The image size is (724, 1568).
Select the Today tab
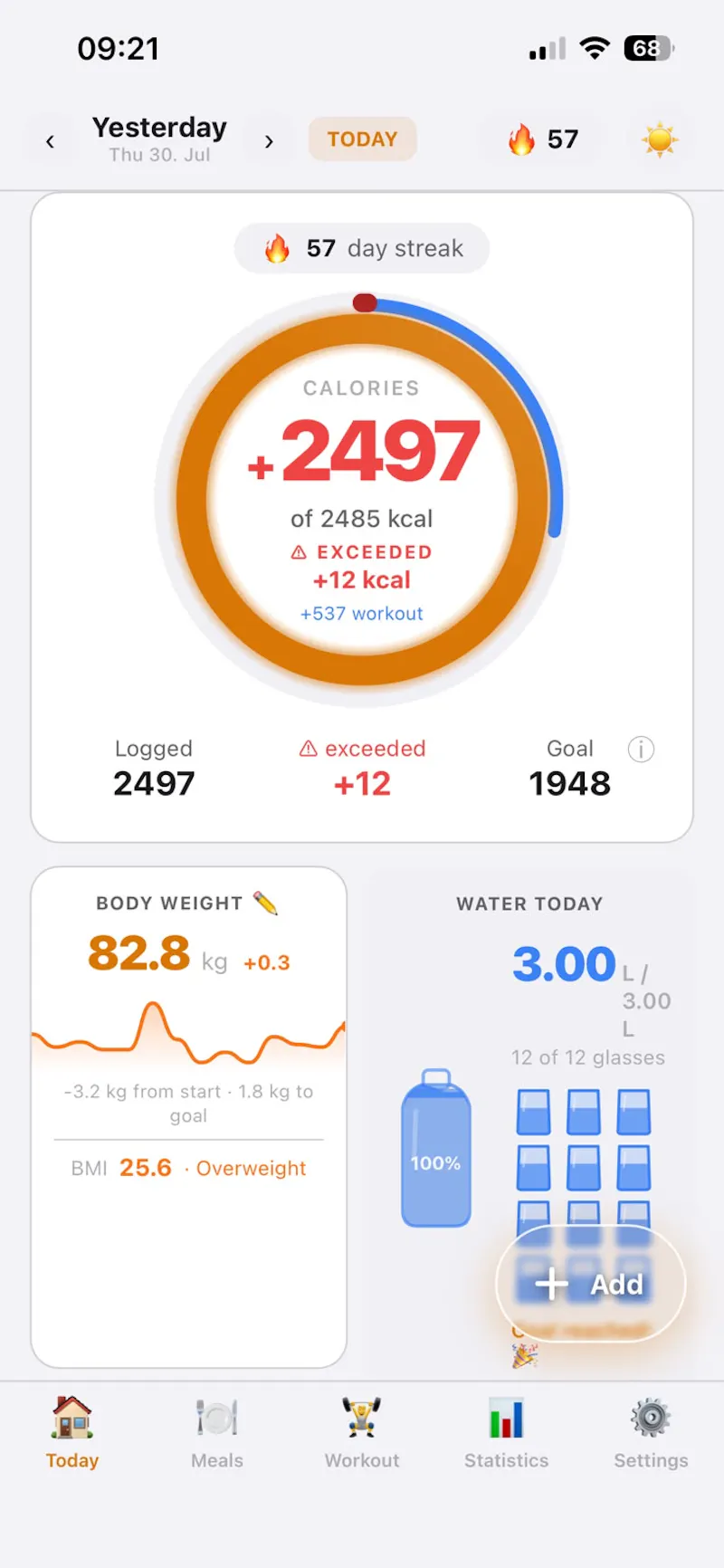(x=72, y=1433)
